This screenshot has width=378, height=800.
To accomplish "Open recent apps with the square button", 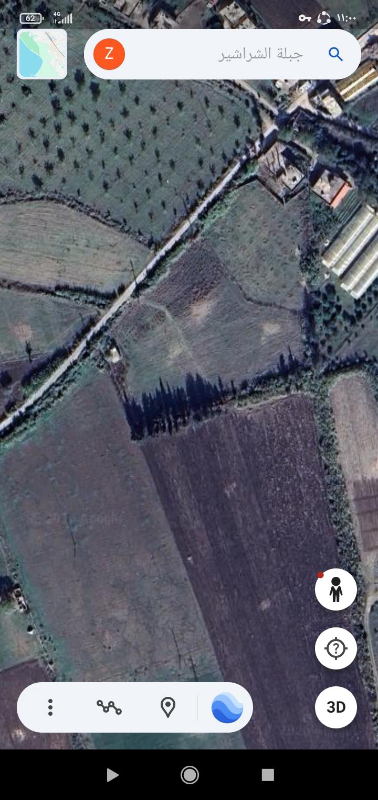I will click(268, 776).
